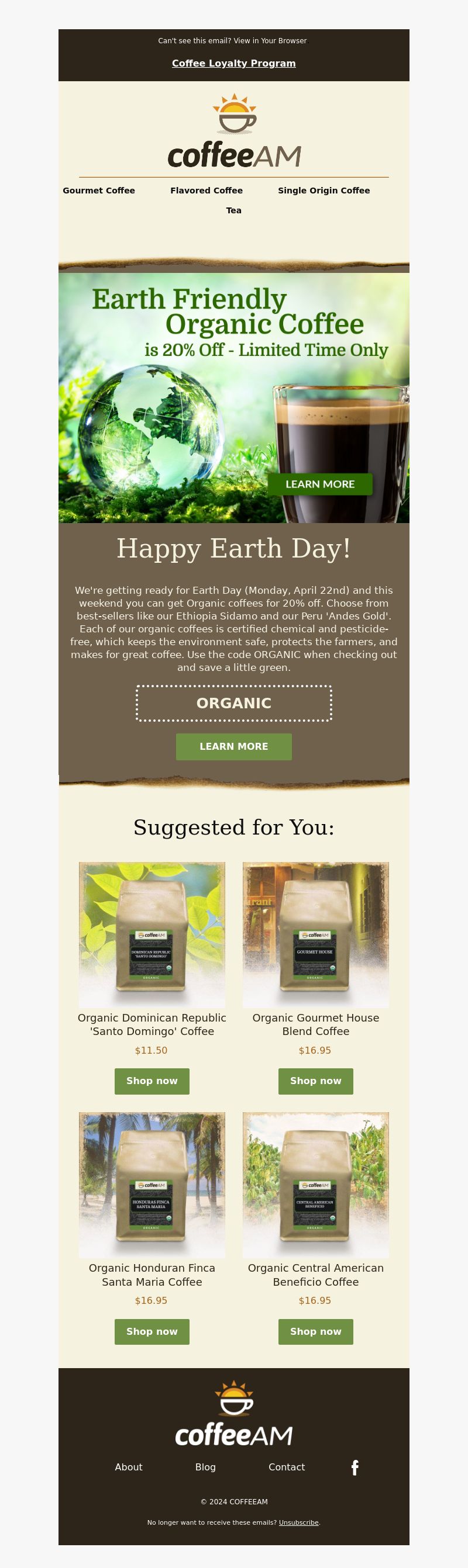
Task: View Organic Honduran Finca Santa Maria image
Action: pyautogui.click(x=152, y=1185)
